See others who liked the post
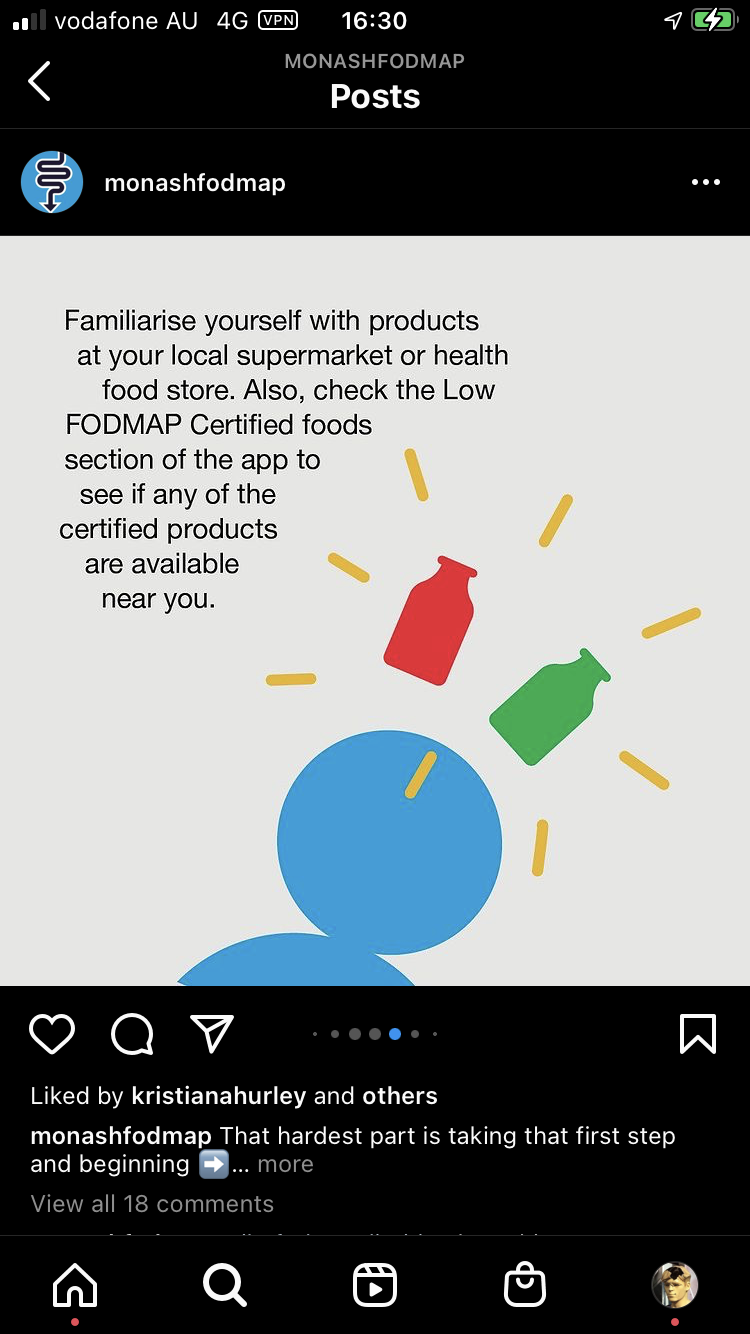This screenshot has height=1334, width=750. 400,1096
